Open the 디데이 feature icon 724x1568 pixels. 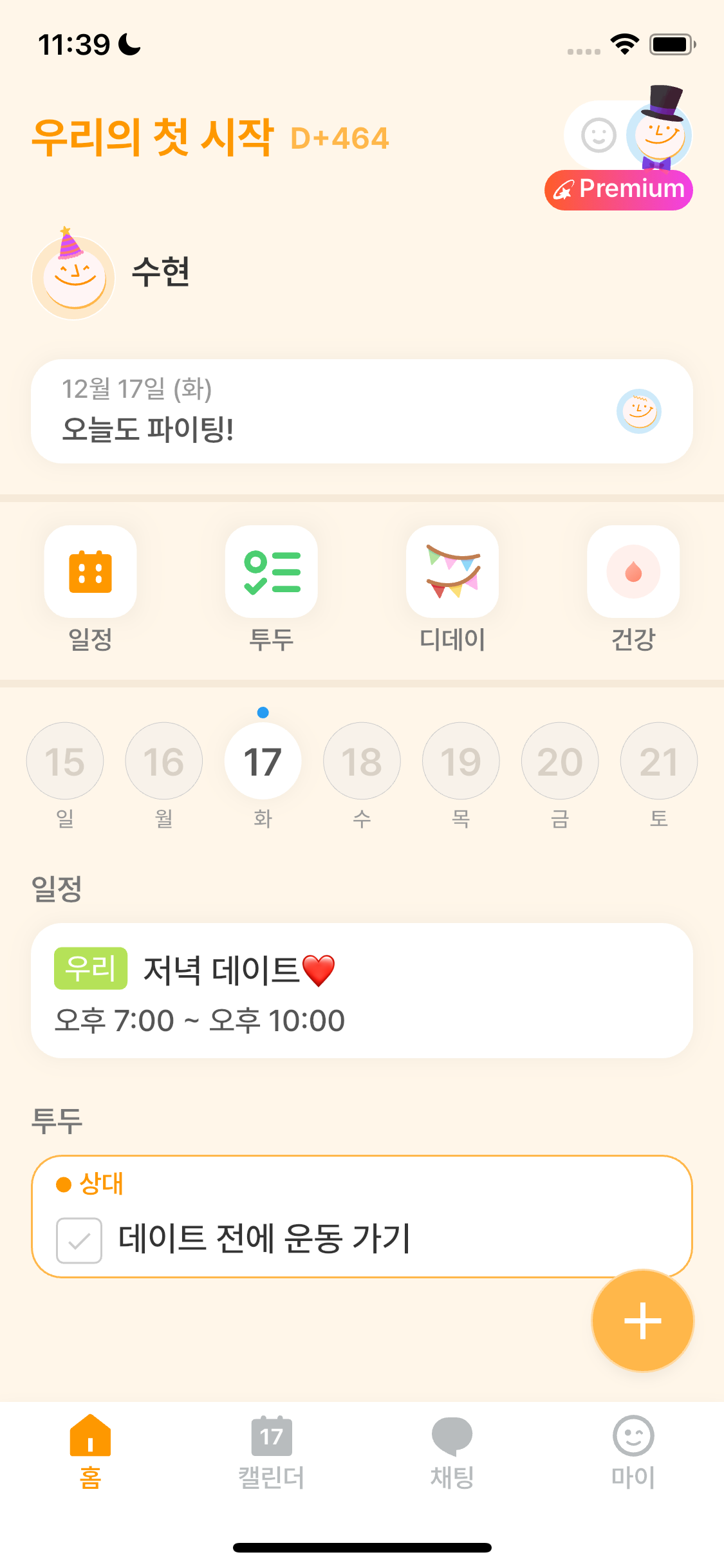click(452, 572)
